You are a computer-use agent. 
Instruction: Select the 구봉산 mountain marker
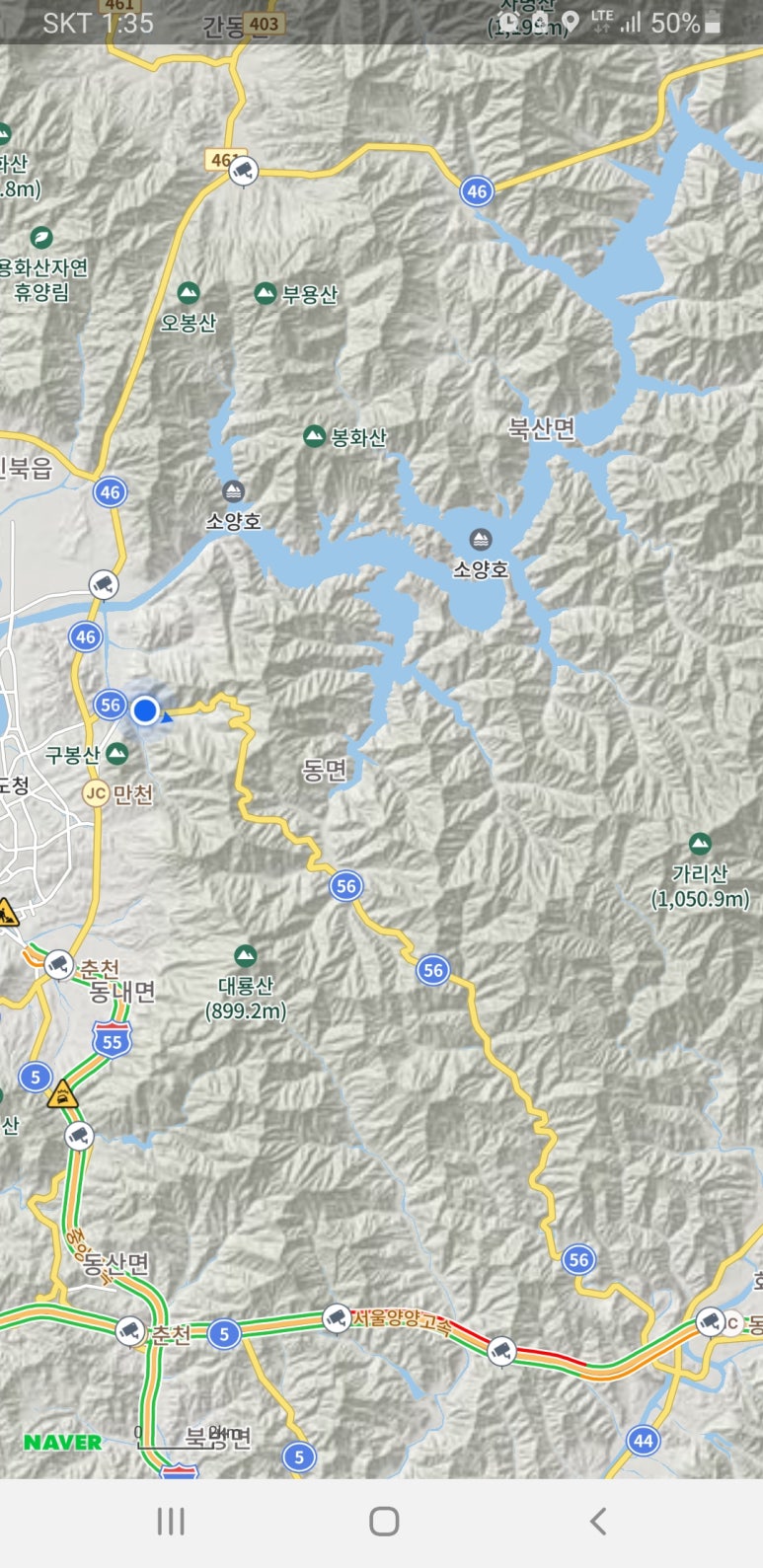[117, 755]
